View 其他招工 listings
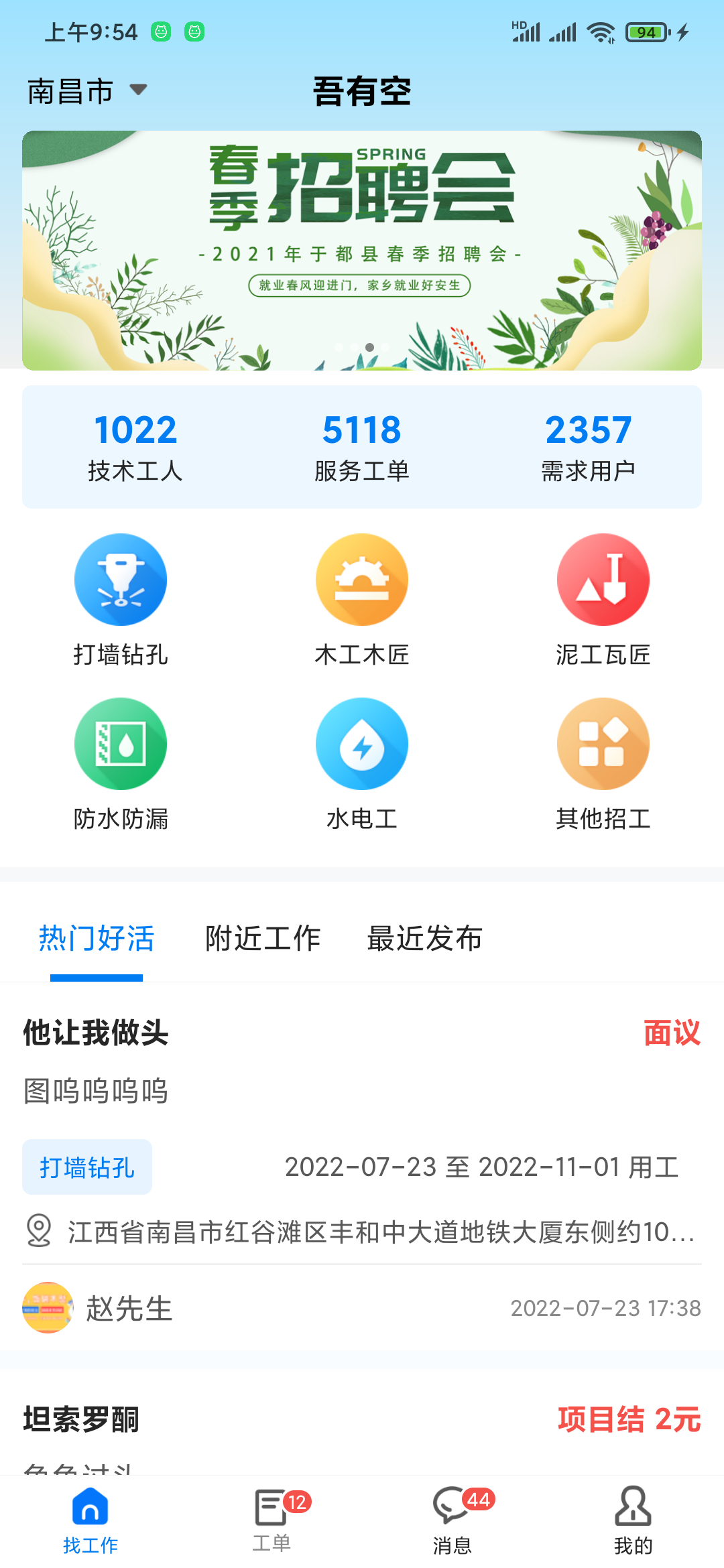724x1568 pixels. (x=603, y=744)
